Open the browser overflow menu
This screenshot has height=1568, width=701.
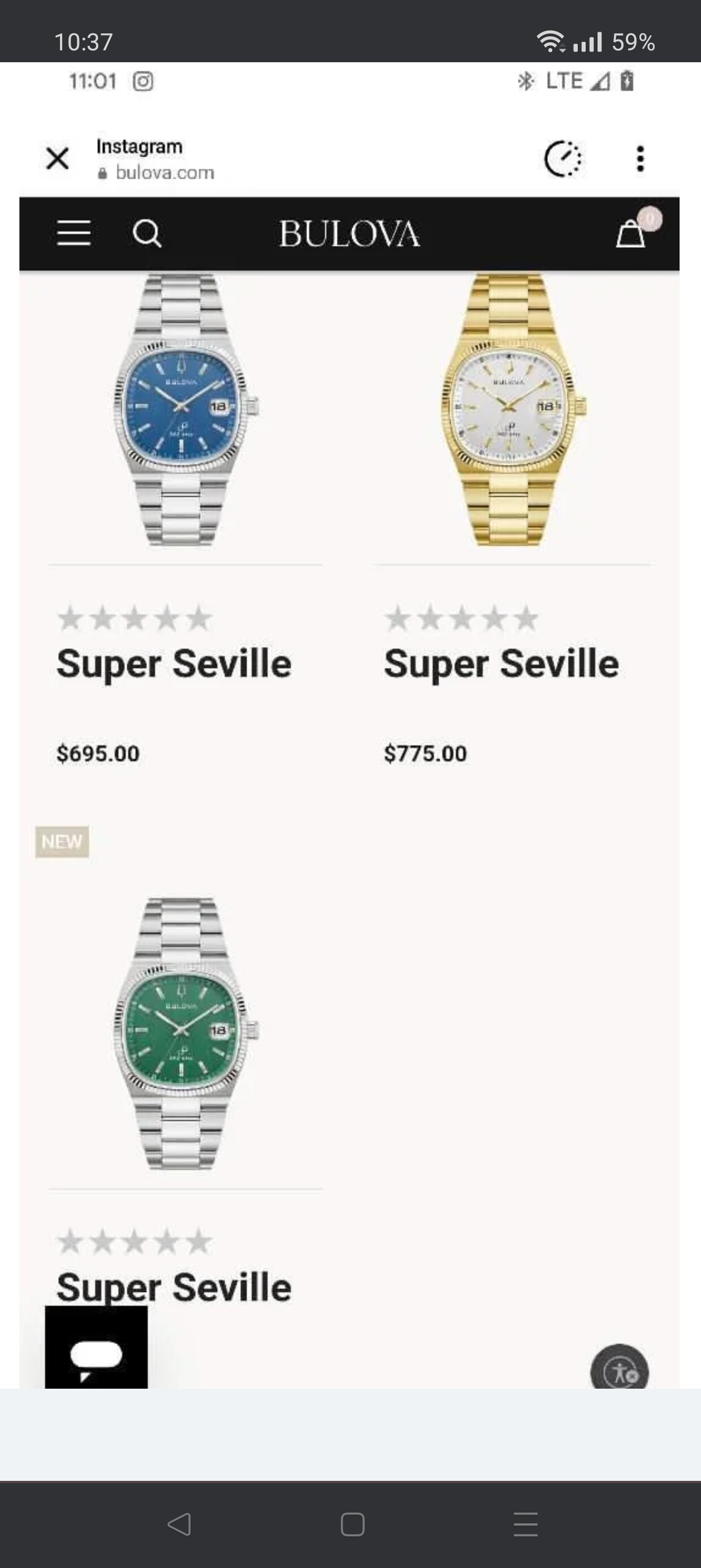point(640,159)
